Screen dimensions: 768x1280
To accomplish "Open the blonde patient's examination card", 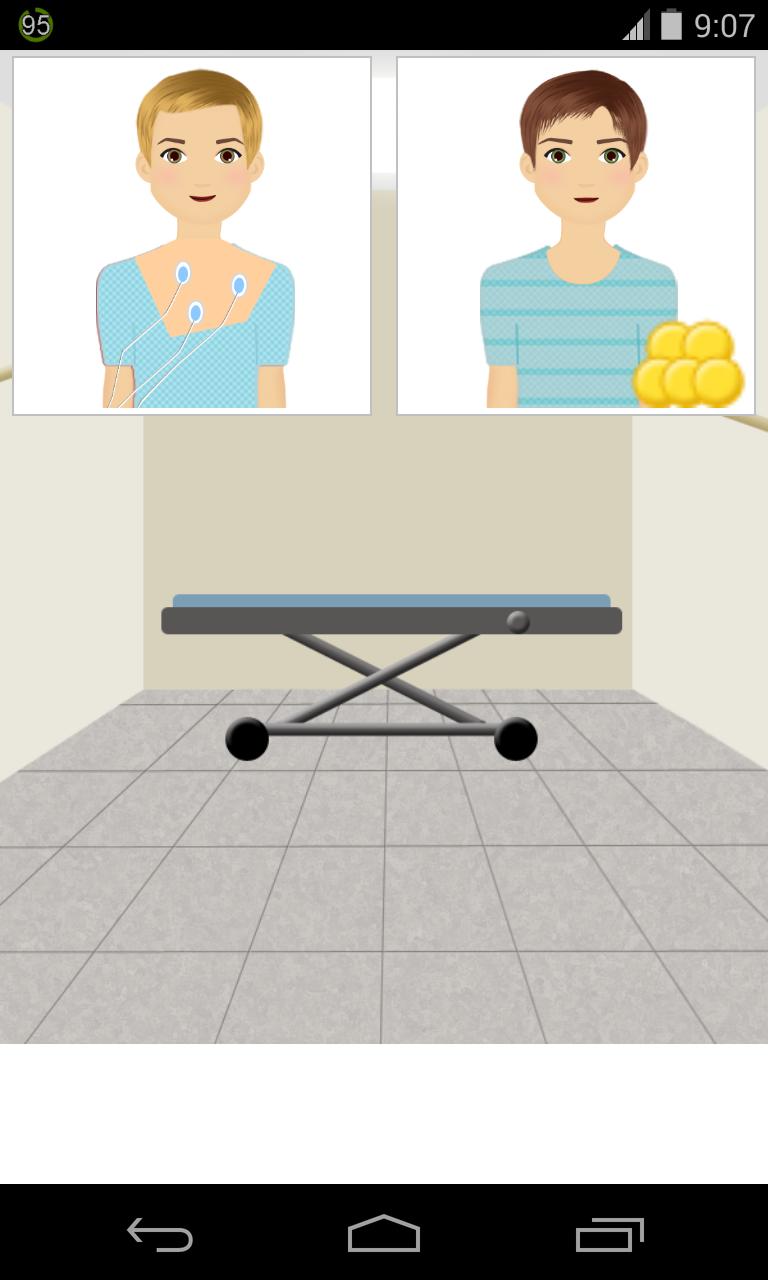I will click(x=192, y=235).
